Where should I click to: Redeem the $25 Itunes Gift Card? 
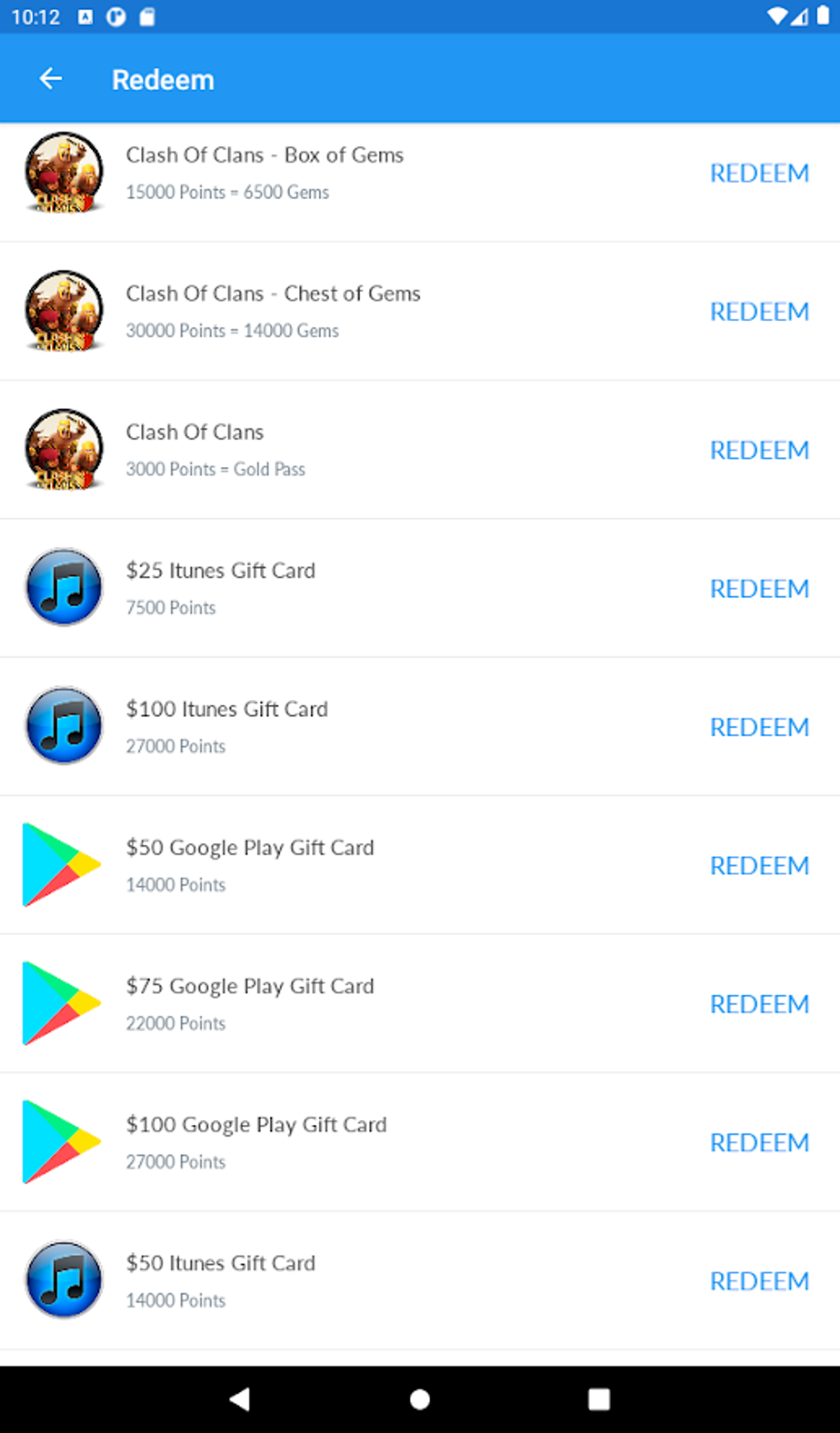point(759,588)
